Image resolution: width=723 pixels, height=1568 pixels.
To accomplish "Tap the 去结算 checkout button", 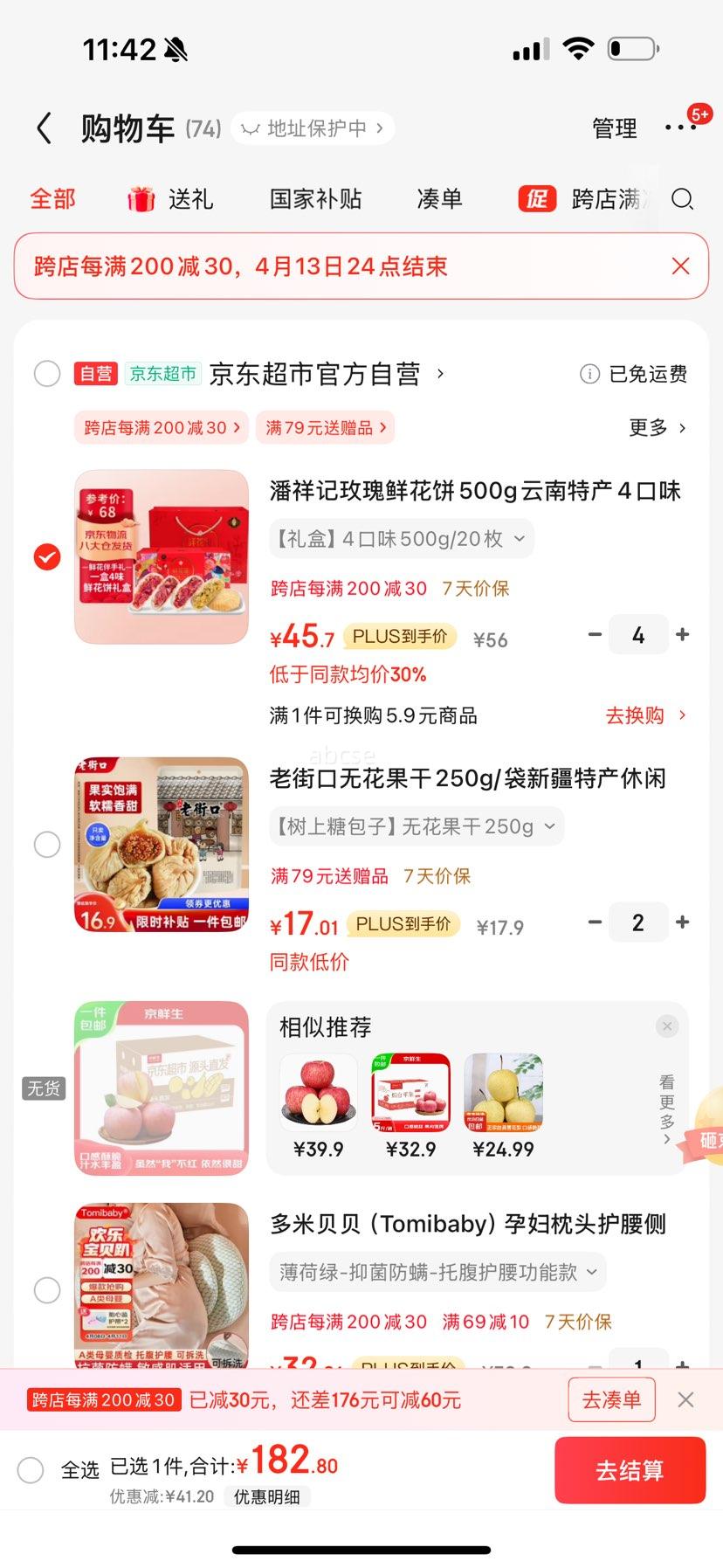I will coord(629,1471).
